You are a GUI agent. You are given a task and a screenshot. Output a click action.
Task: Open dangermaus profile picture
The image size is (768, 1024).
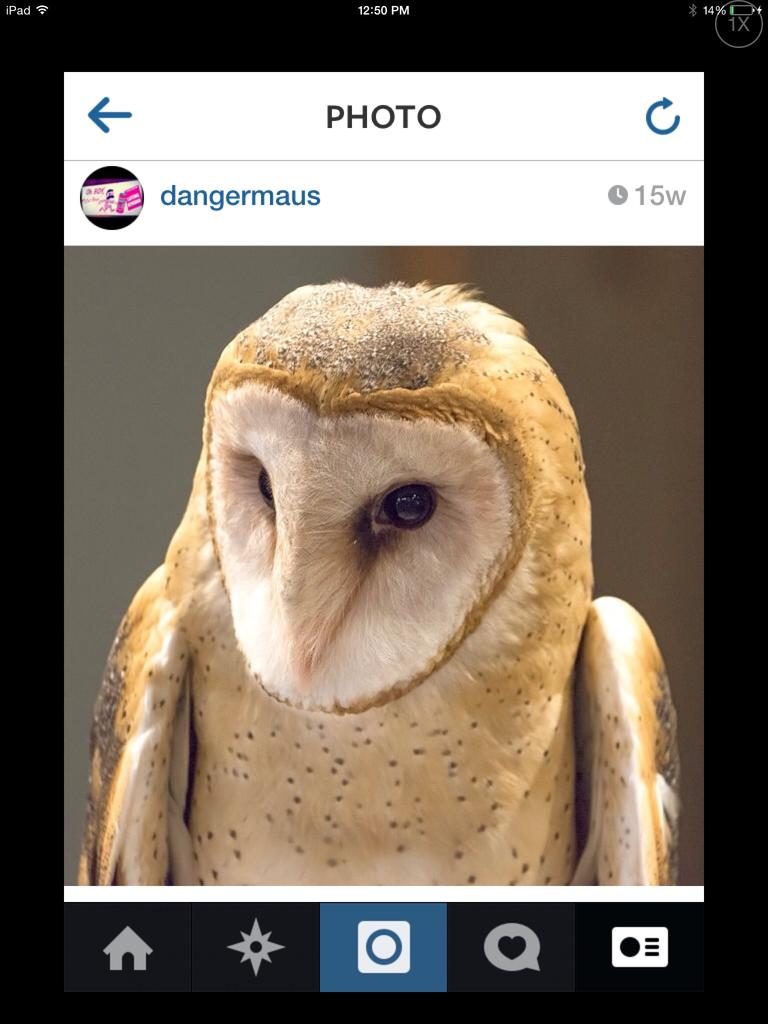[112, 197]
